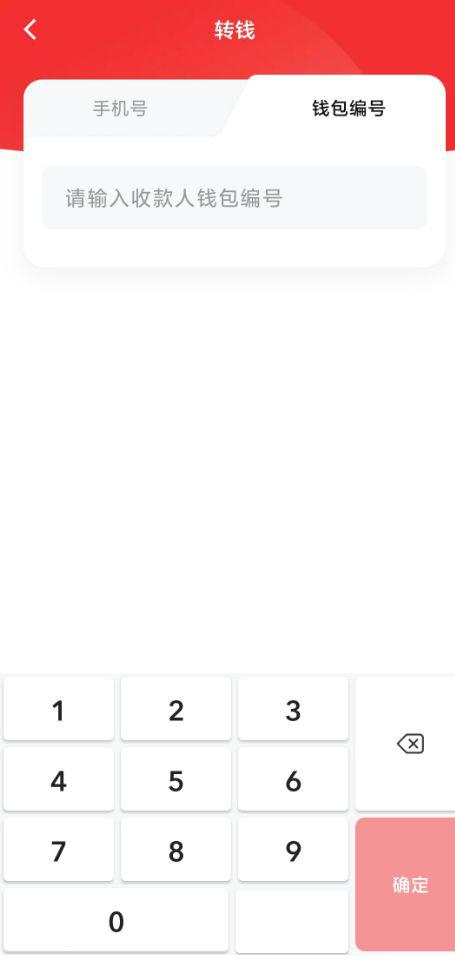Screen dimensions: 455x960
Task: Focus the 请输入收款人钱包编号 field
Action: pos(234,198)
